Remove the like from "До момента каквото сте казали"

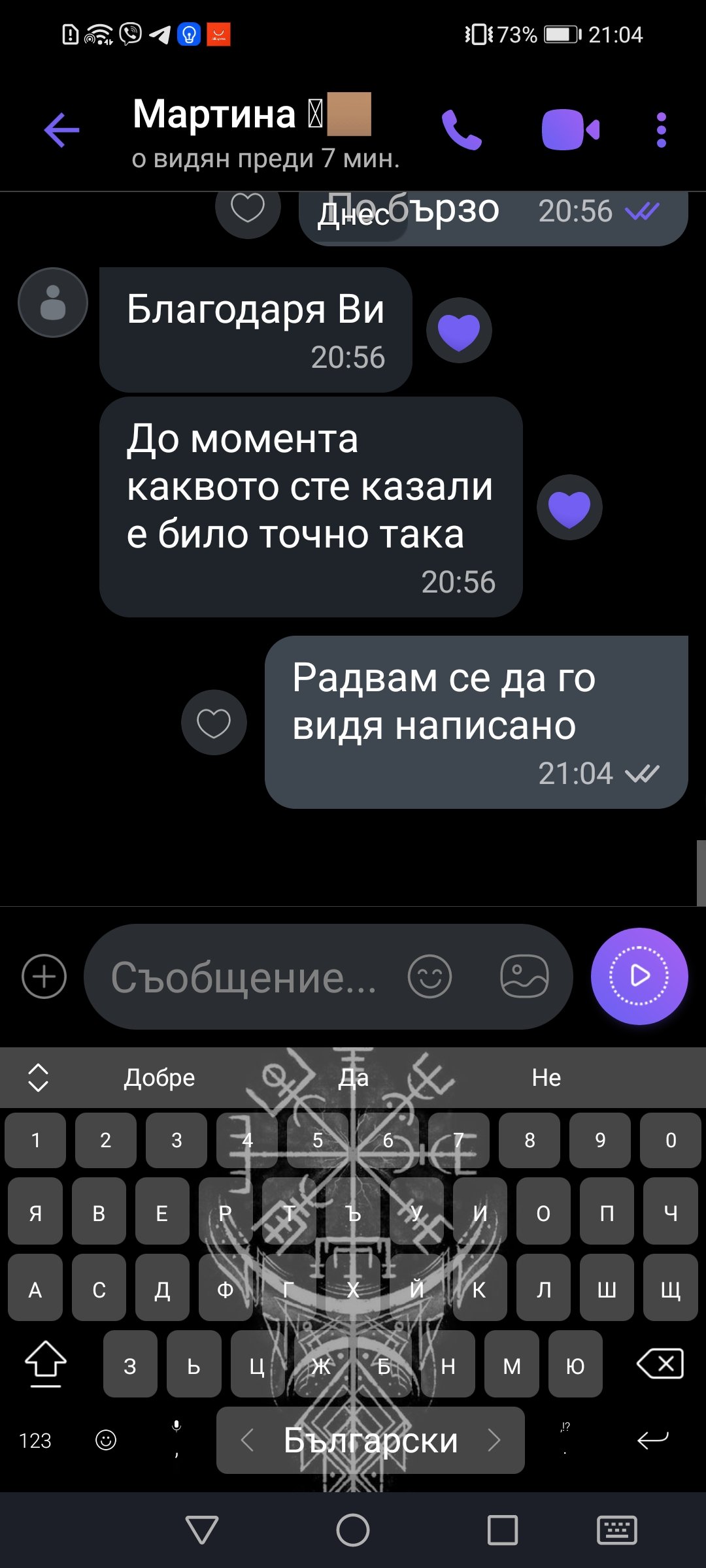(569, 508)
